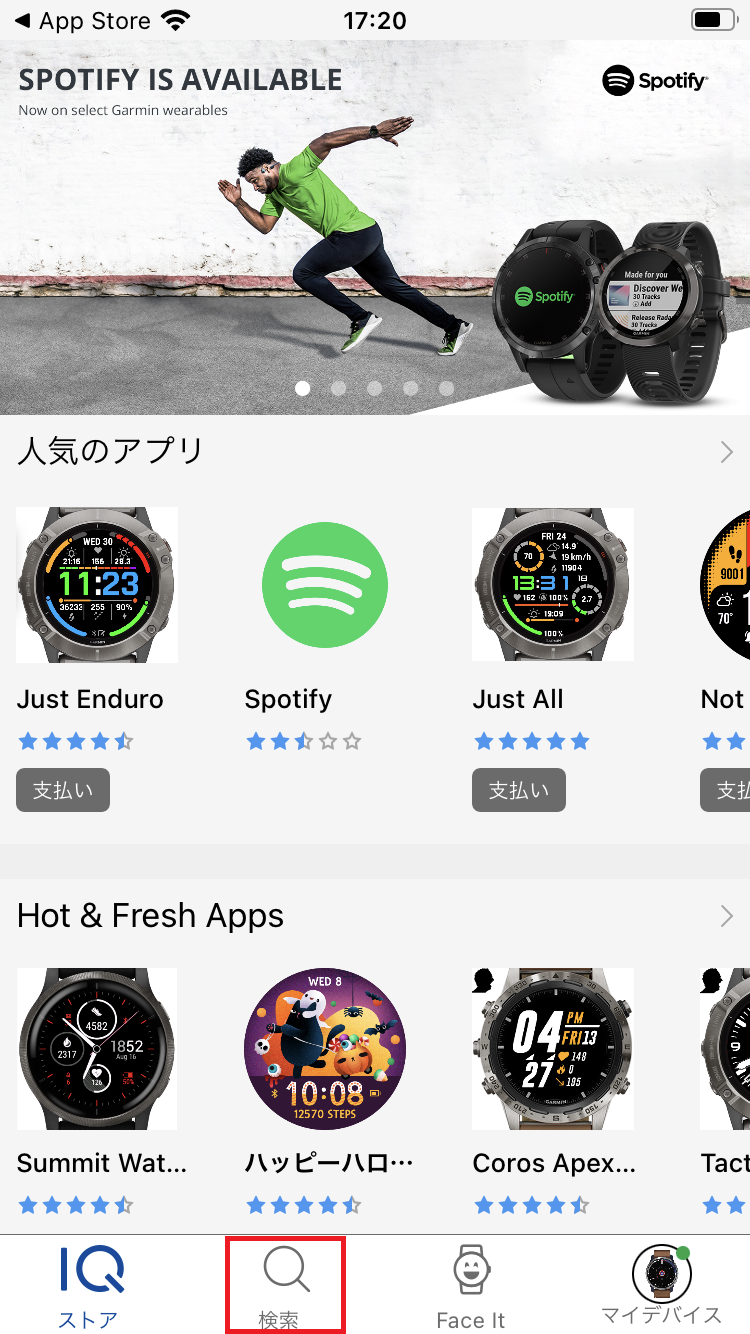
Task: Select the first banner page dot
Action: click(x=303, y=388)
